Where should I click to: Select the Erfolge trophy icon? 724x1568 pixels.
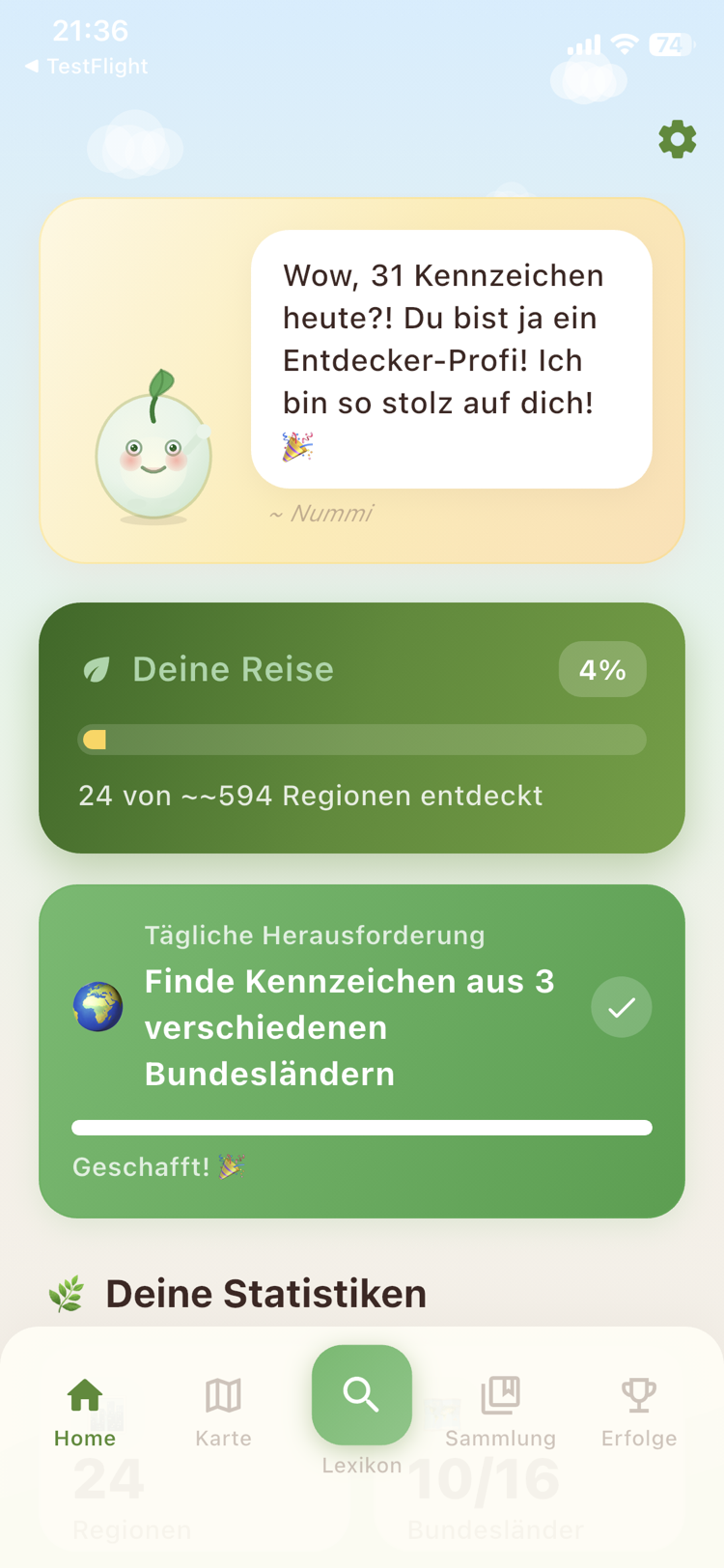tap(638, 1395)
